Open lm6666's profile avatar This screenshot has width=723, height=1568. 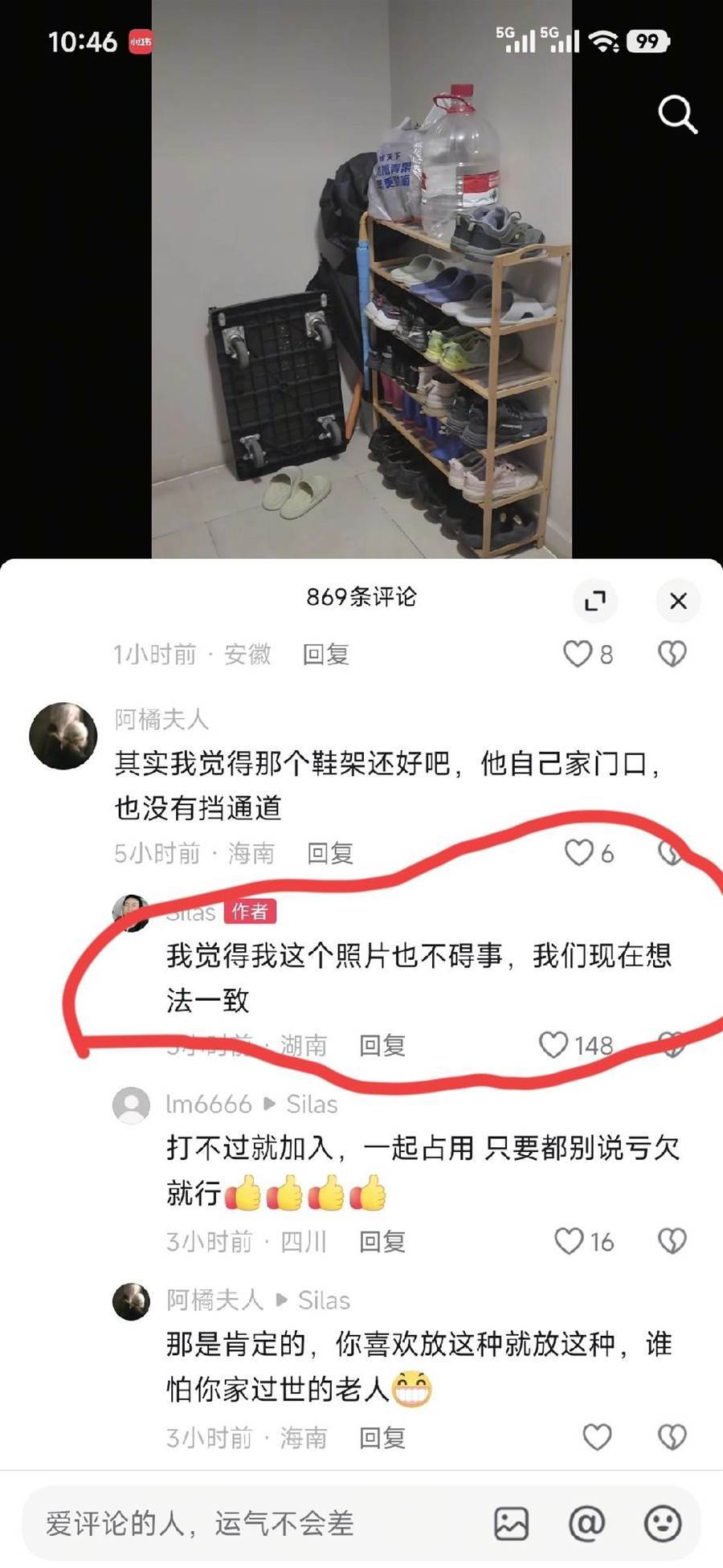131,1105
